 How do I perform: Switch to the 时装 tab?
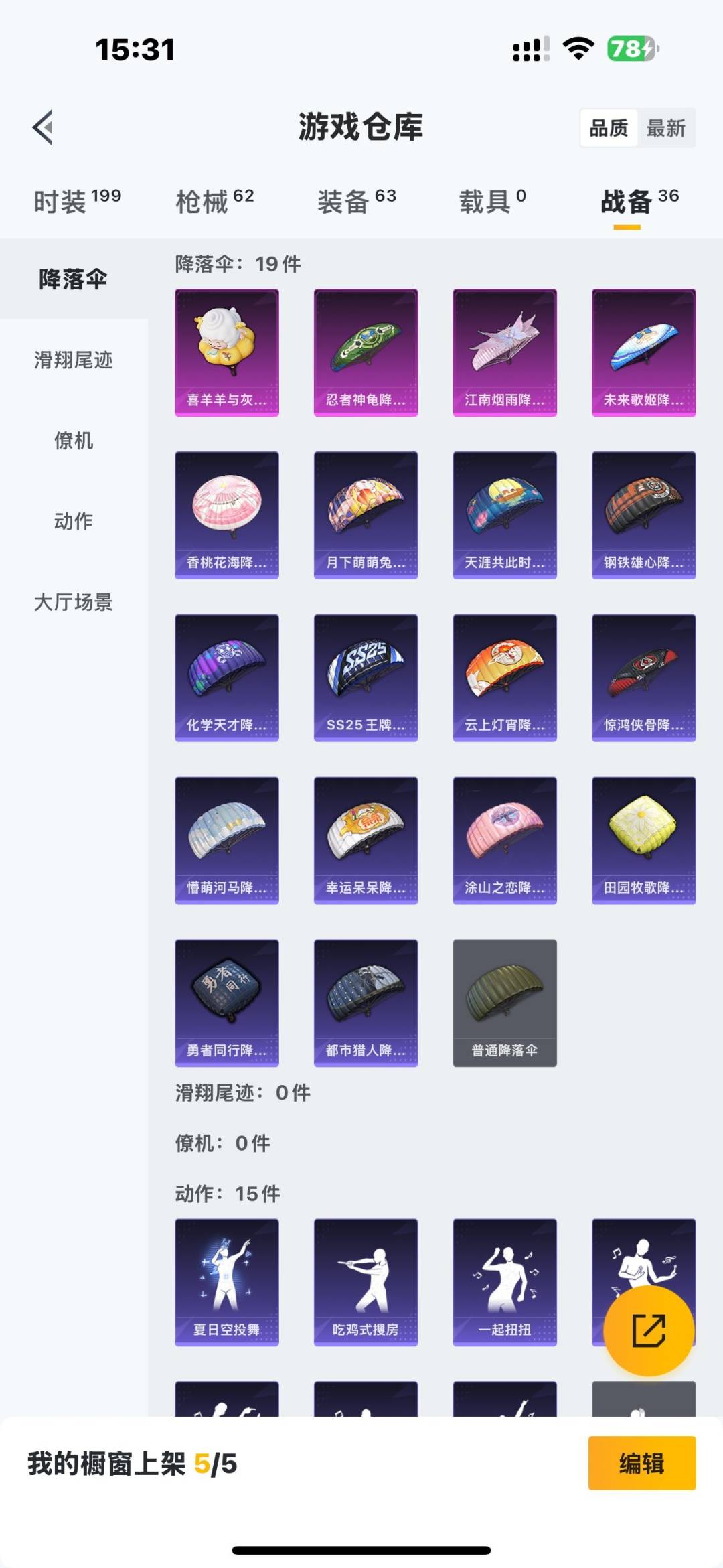(77, 201)
